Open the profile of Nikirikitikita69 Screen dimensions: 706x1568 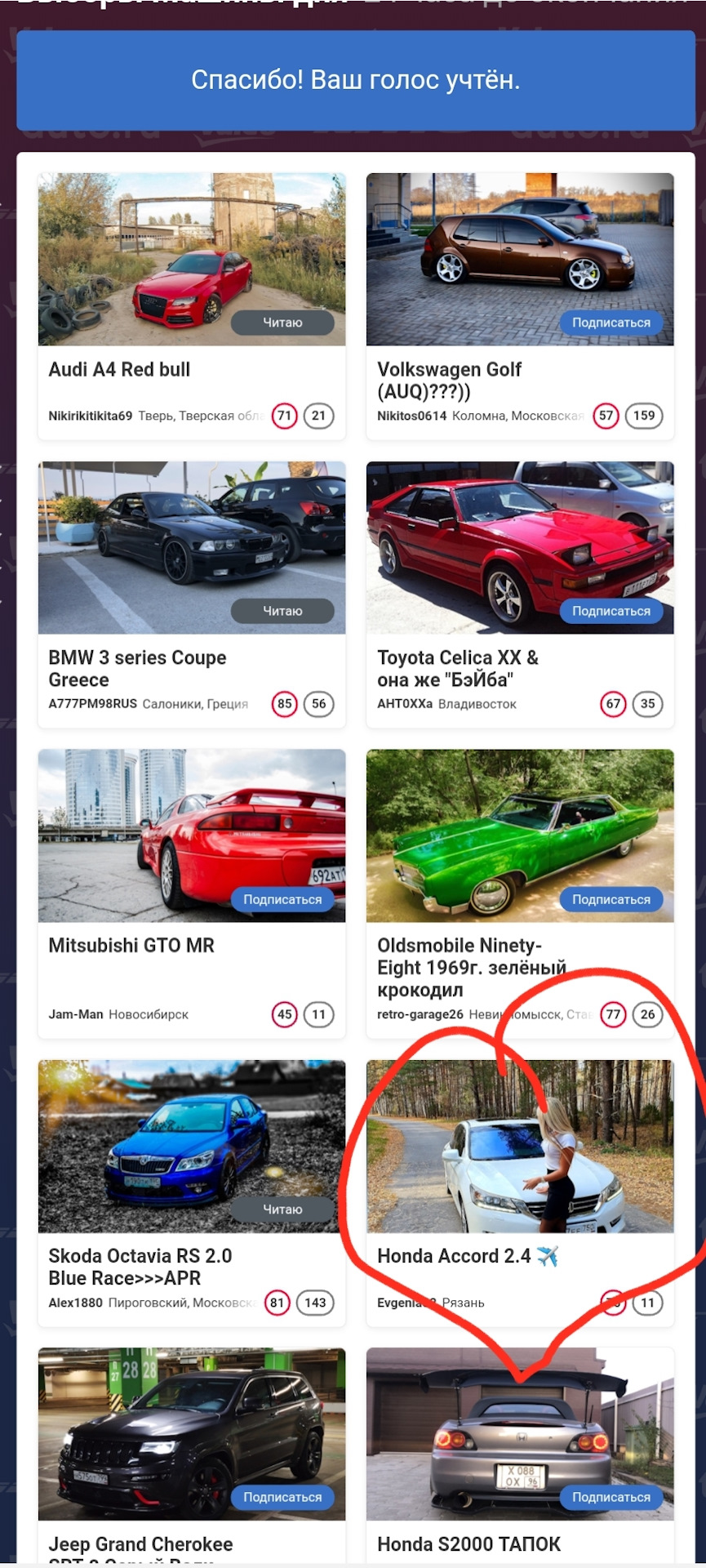(x=90, y=416)
